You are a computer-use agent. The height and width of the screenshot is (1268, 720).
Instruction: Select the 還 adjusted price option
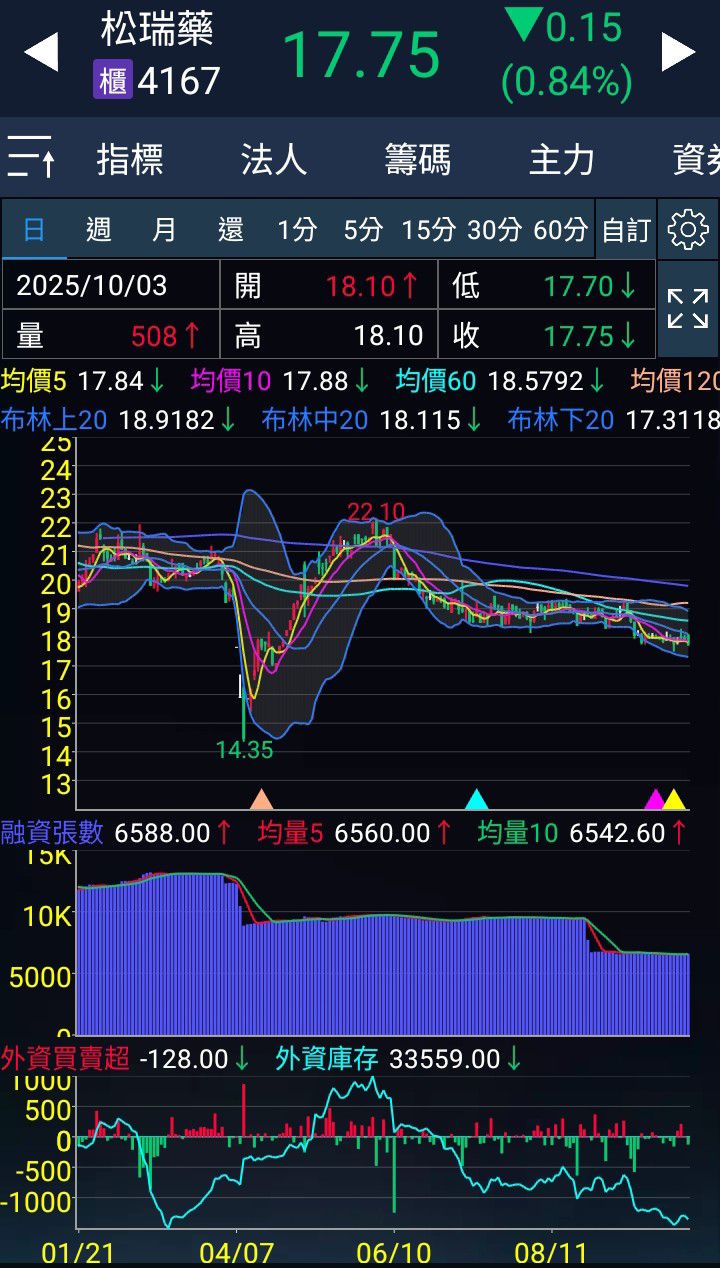[230, 230]
